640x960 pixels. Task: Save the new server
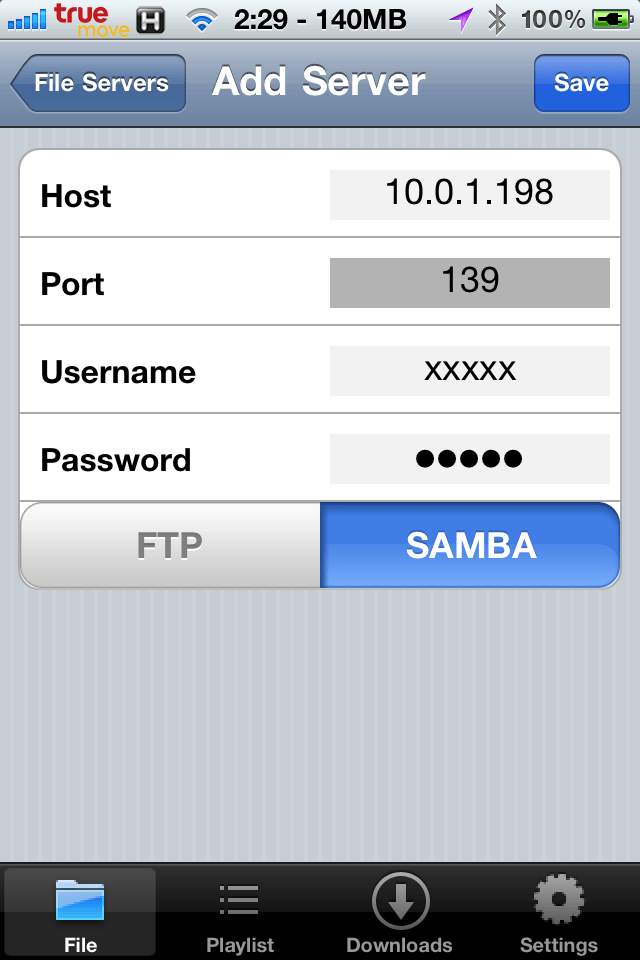point(580,83)
